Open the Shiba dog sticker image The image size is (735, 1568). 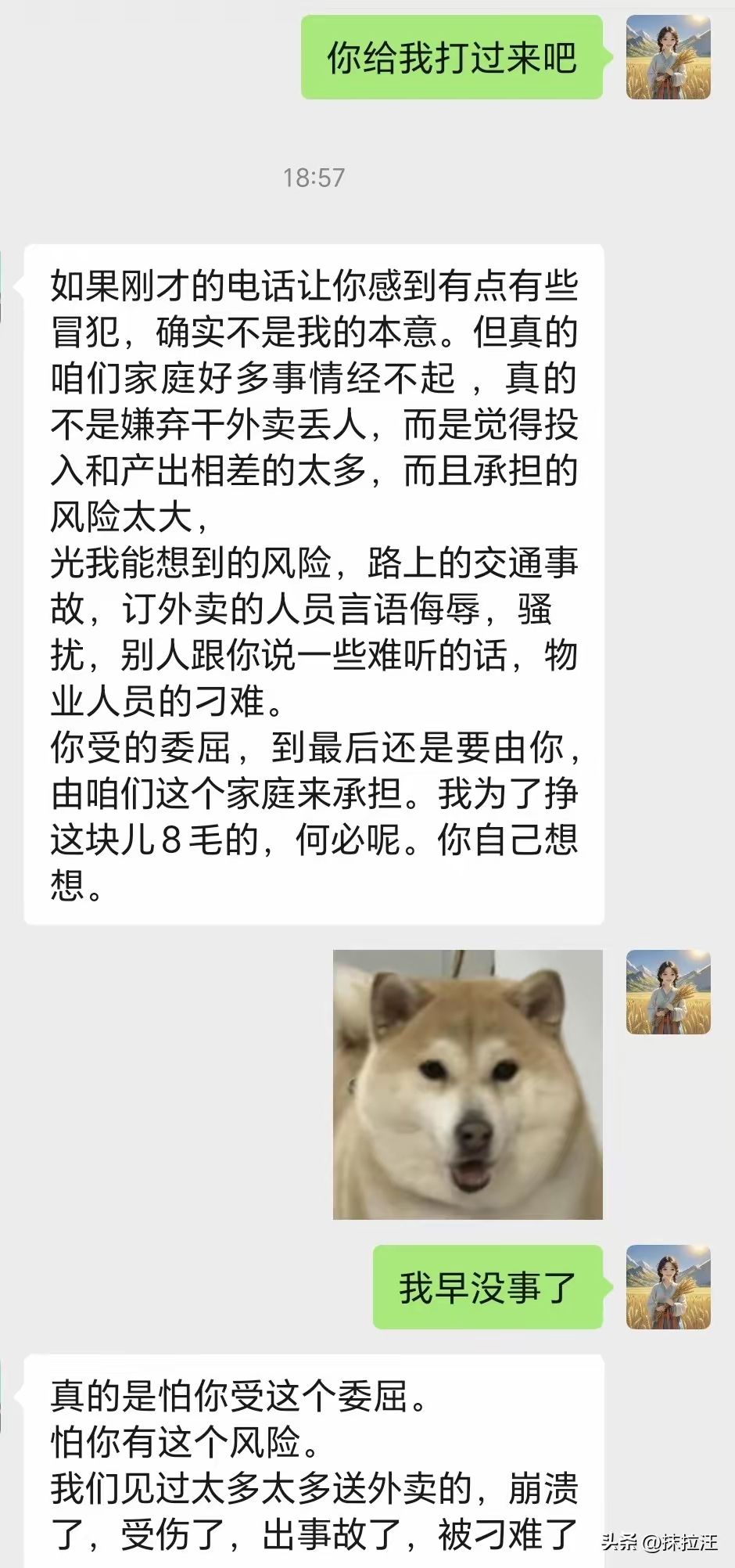pyautogui.click(x=468, y=1084)
